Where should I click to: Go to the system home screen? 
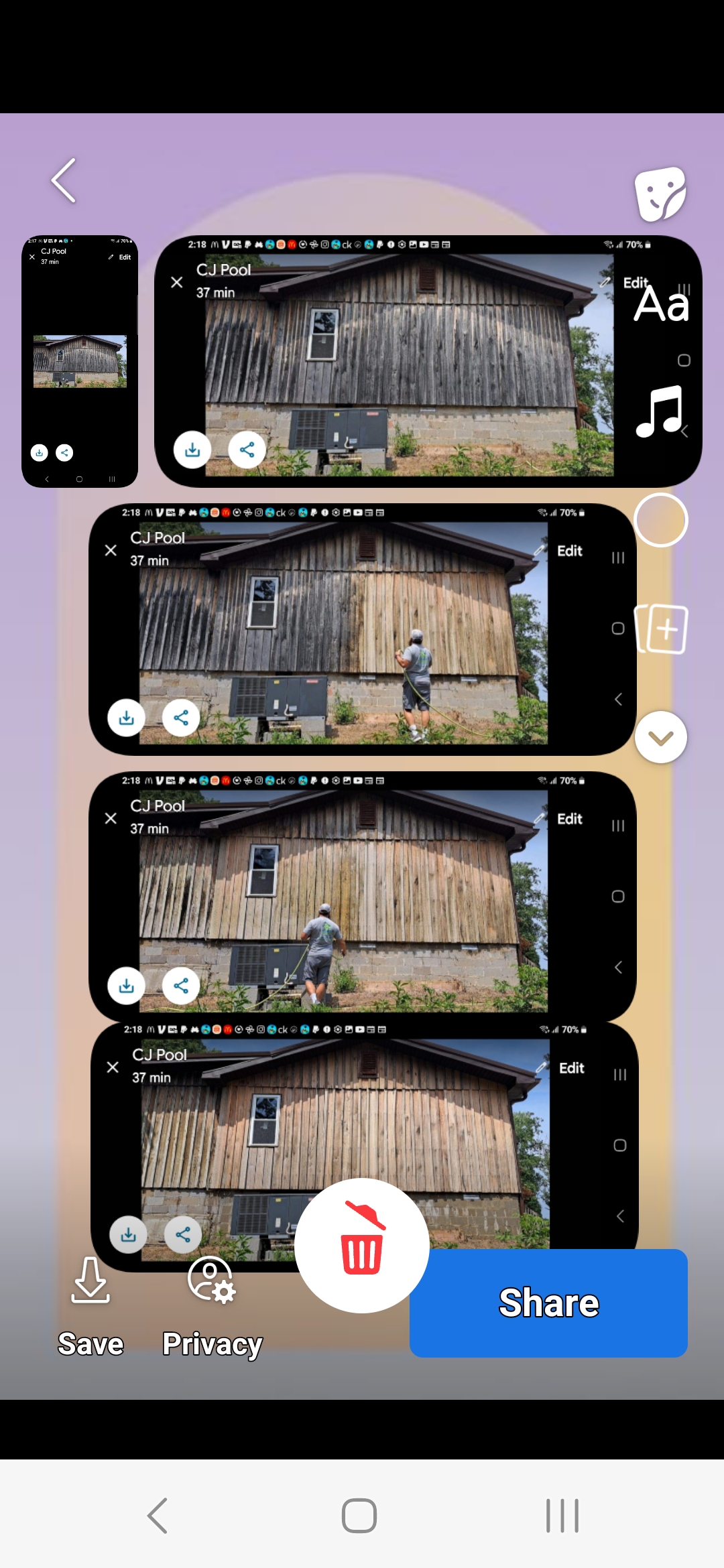click(359, 1516)
